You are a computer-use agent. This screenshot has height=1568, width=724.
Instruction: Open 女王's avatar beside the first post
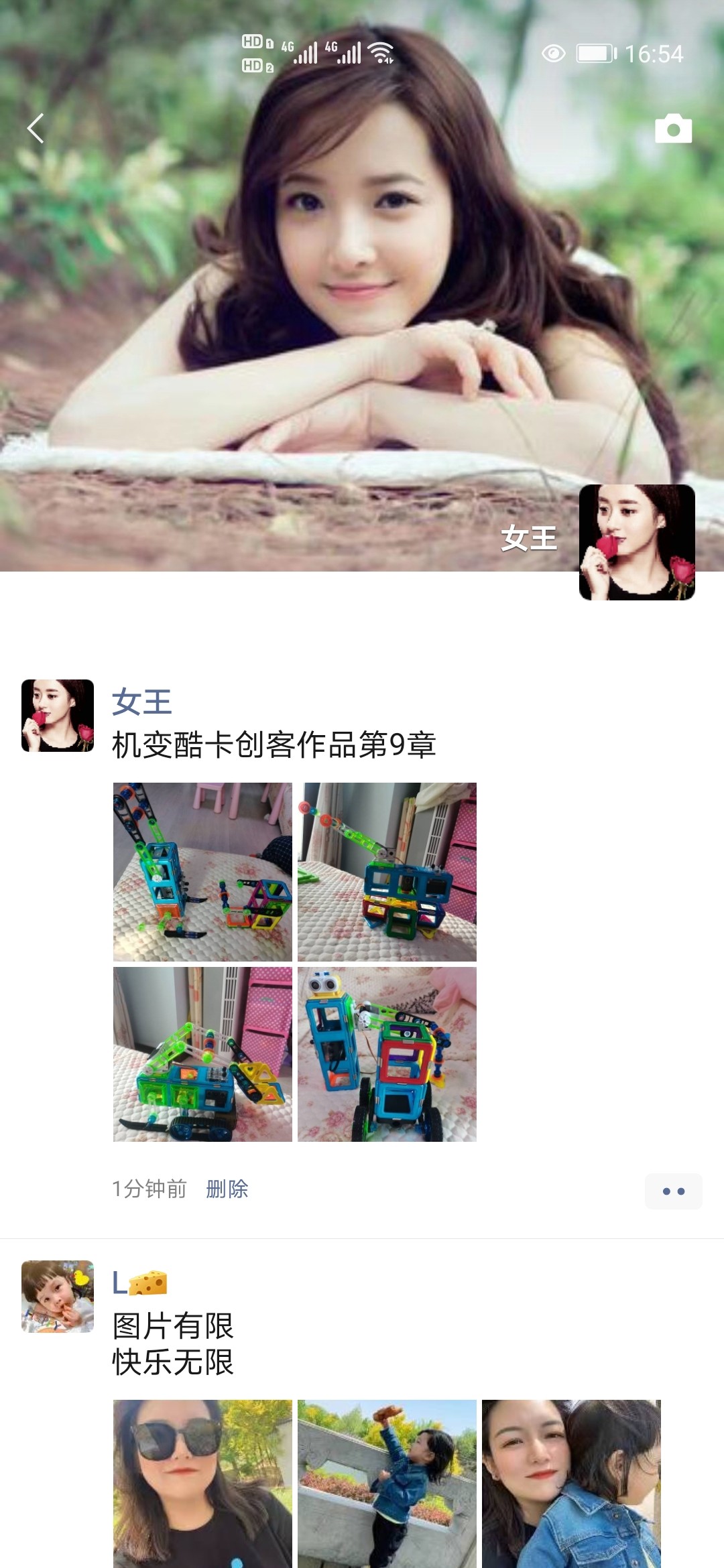pyautogui.click(x=58, y=716)
